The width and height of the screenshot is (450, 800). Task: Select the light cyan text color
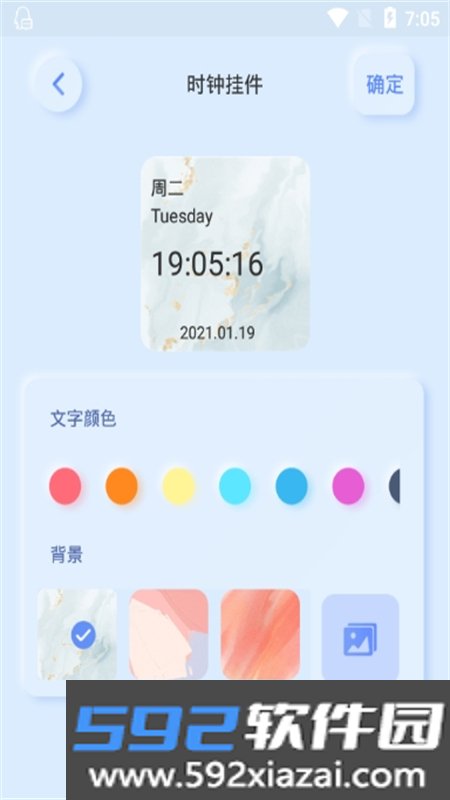[235, 486]
